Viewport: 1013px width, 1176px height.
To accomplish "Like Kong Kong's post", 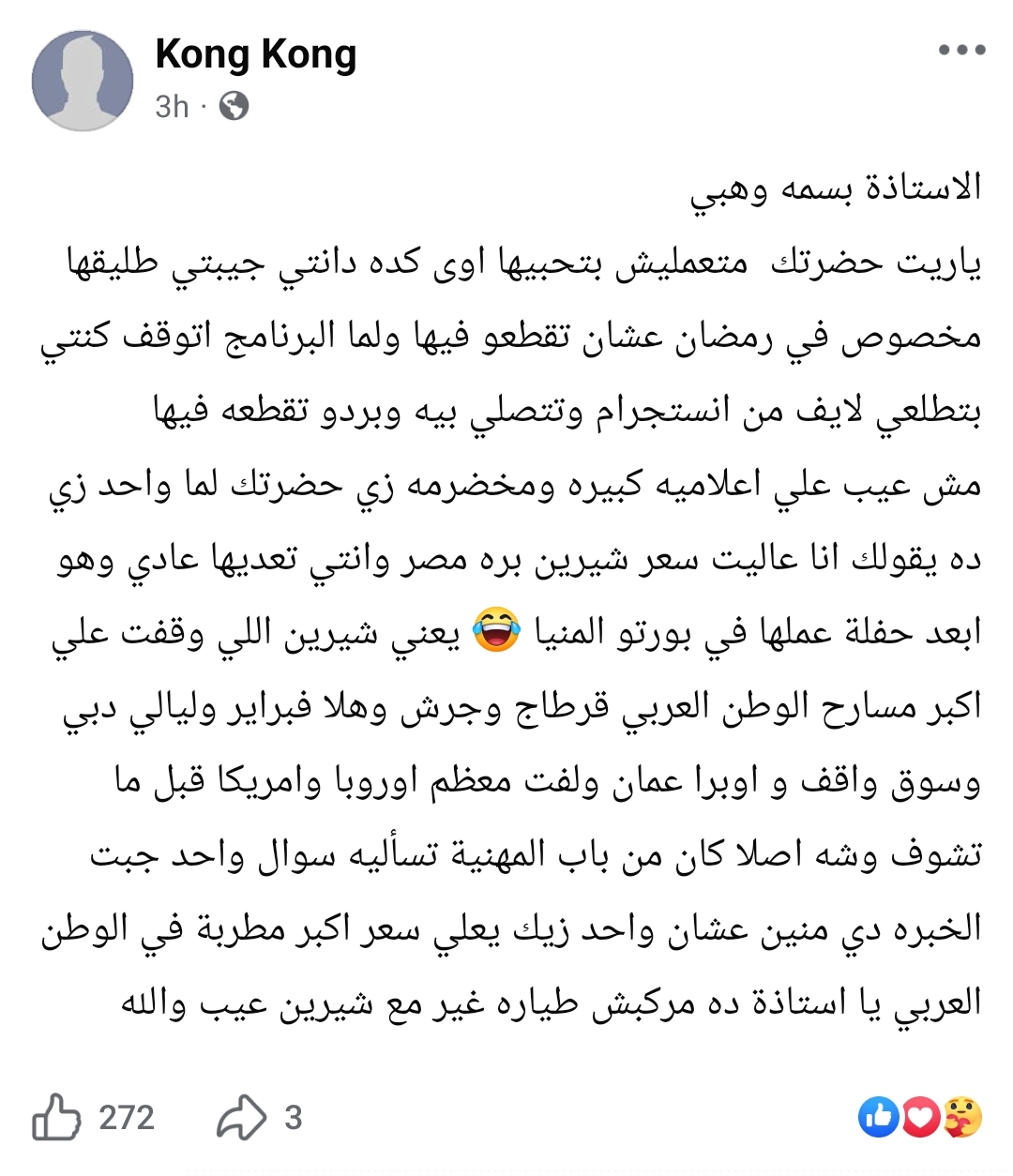I will pyautogui.click(x=56, y=1117).
